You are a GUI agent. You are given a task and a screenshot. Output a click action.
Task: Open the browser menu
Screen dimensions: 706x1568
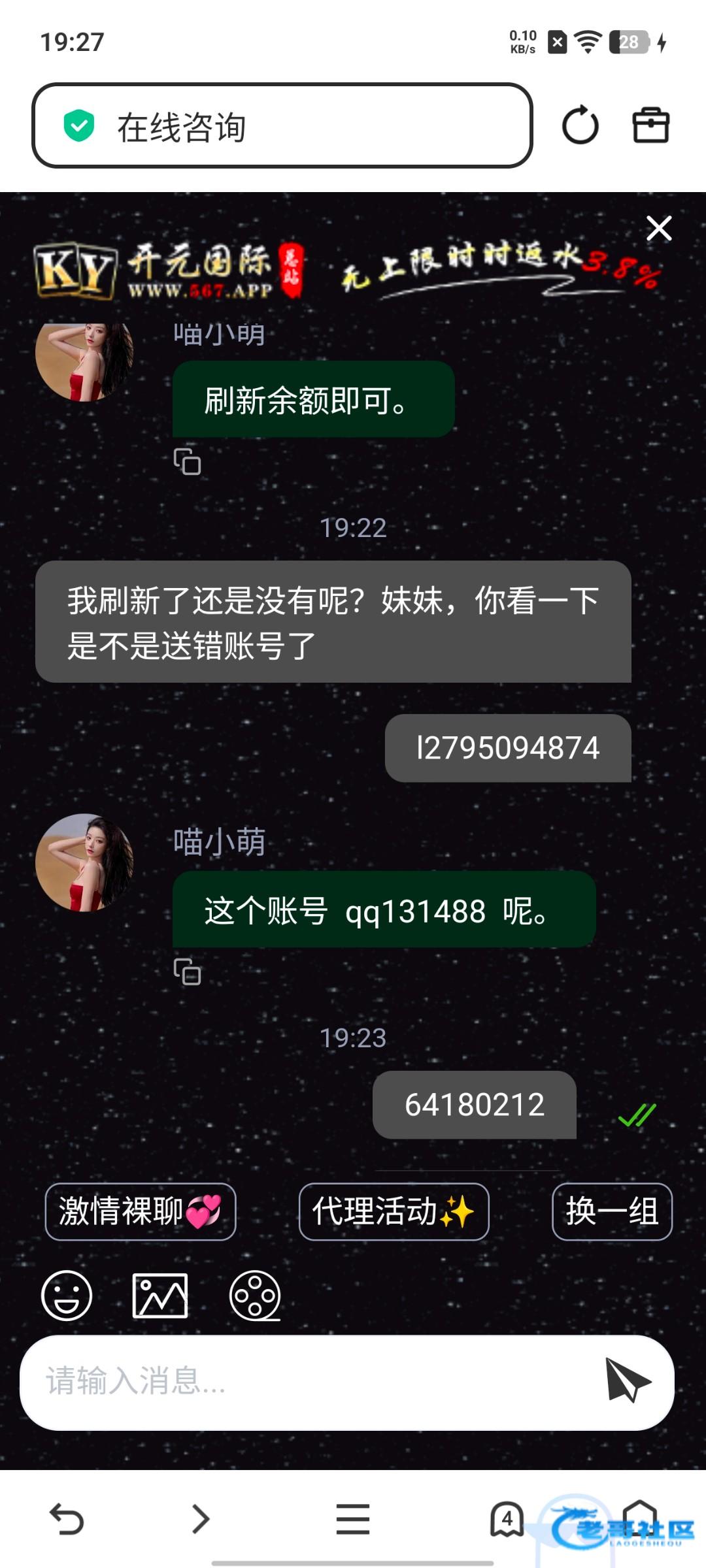(x=353, y=1518)
